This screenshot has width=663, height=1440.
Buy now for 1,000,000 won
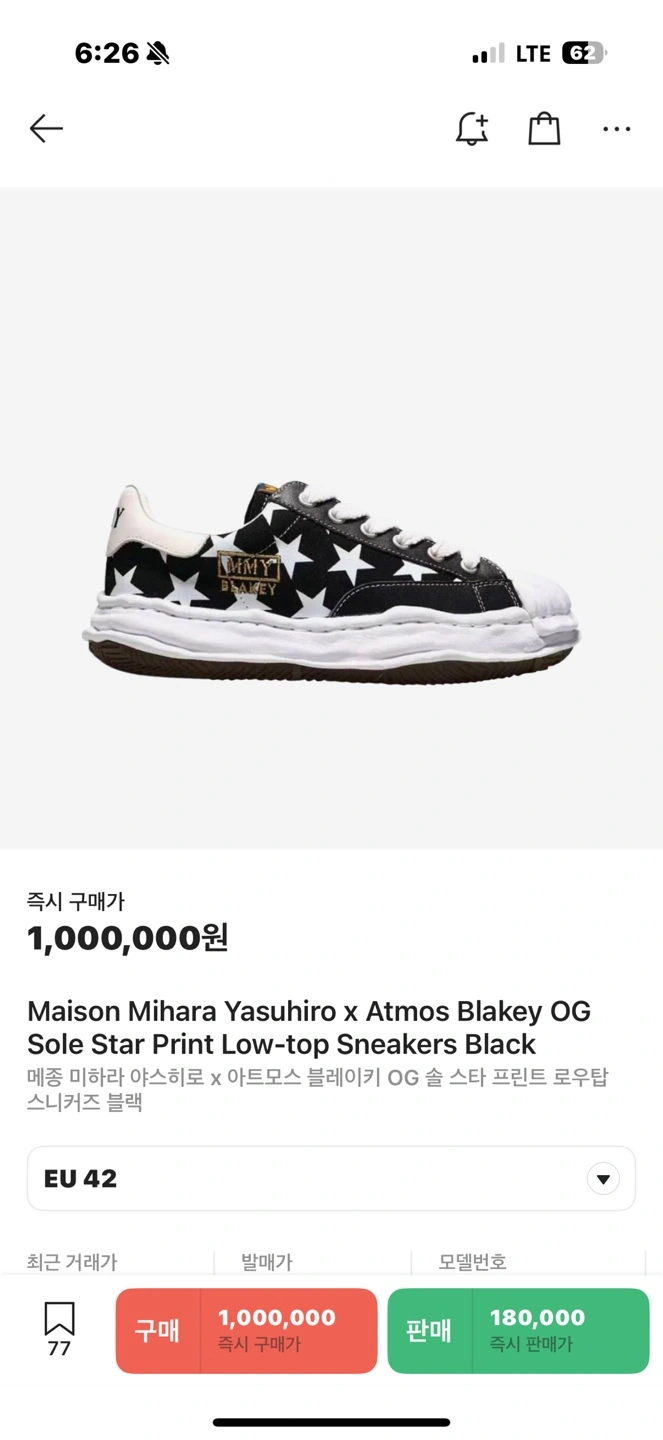pos(247,1331)
